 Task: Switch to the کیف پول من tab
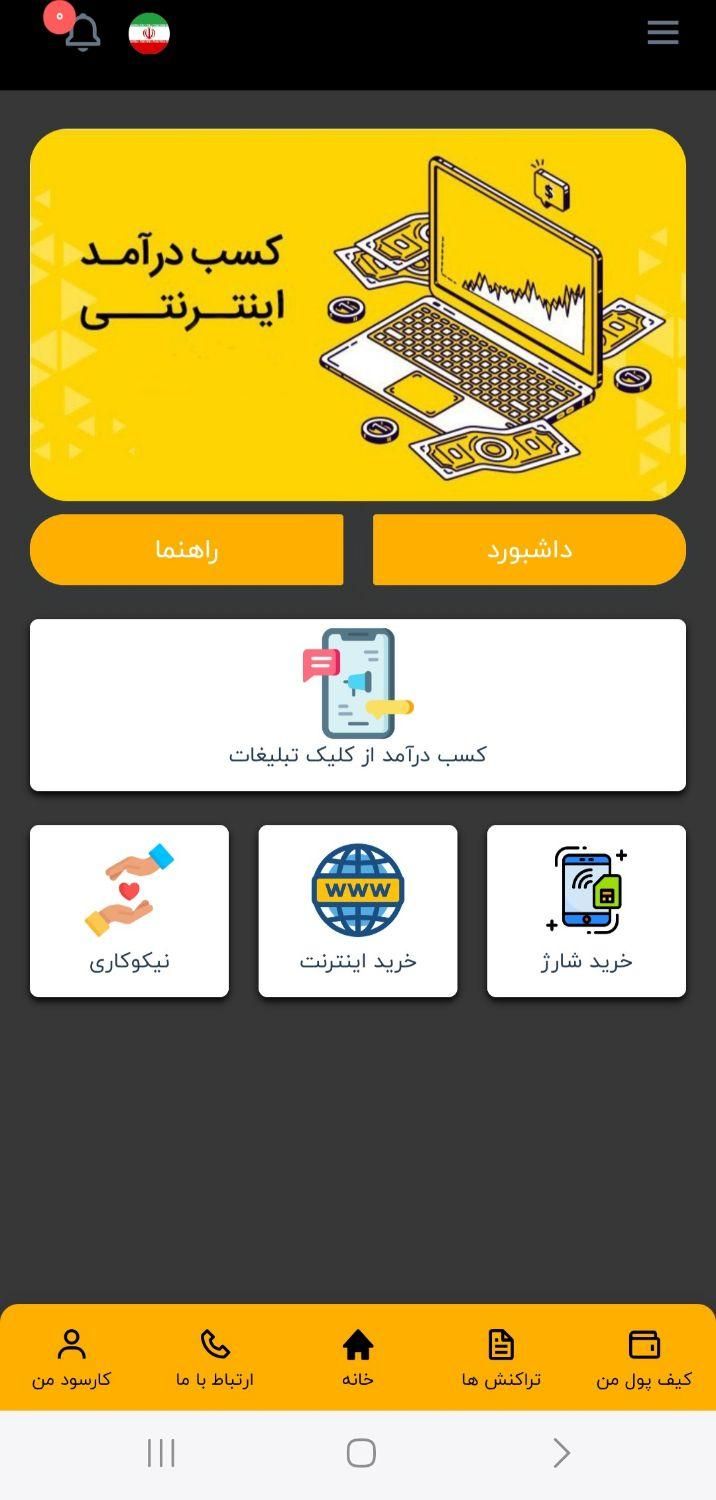(644, 1358)
